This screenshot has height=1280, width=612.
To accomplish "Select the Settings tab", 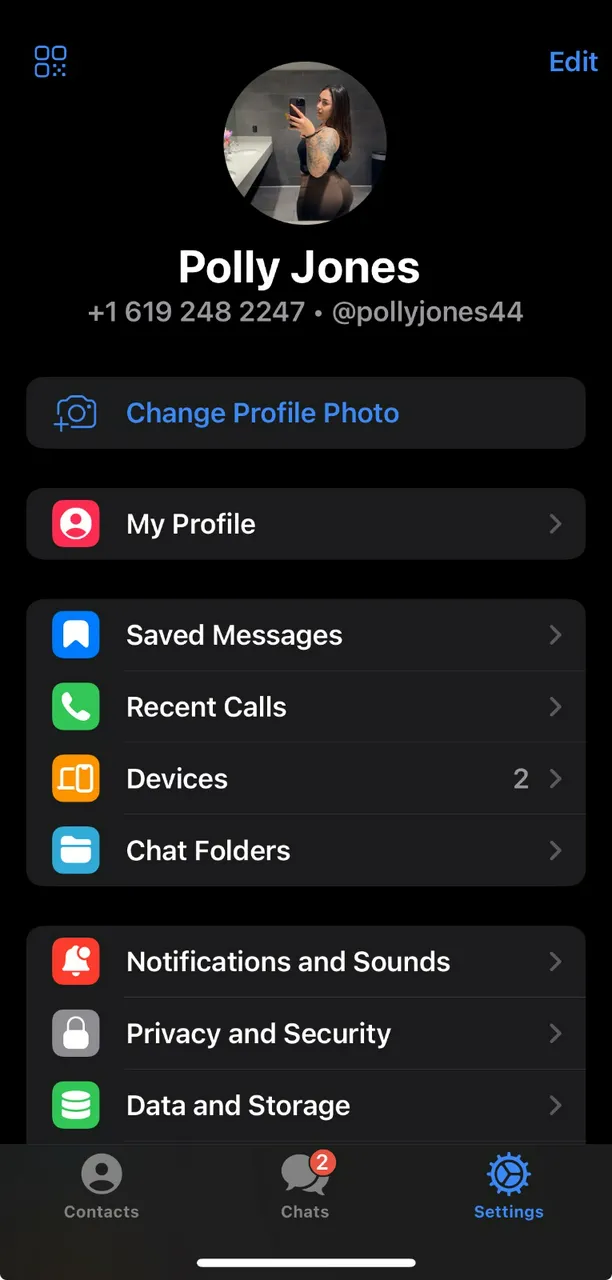I will pos(508,1187).
